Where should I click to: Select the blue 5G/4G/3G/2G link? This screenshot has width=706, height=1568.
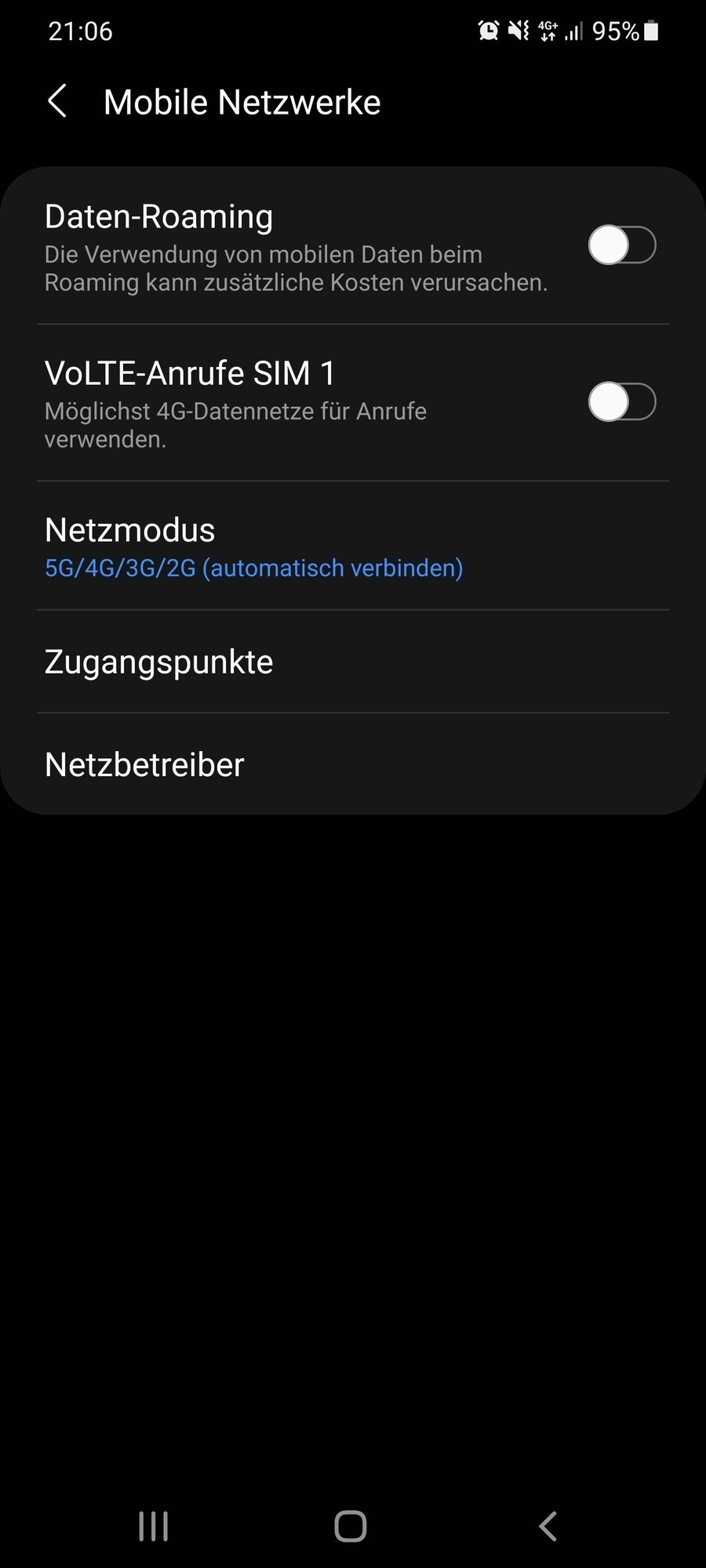[253, 567]
